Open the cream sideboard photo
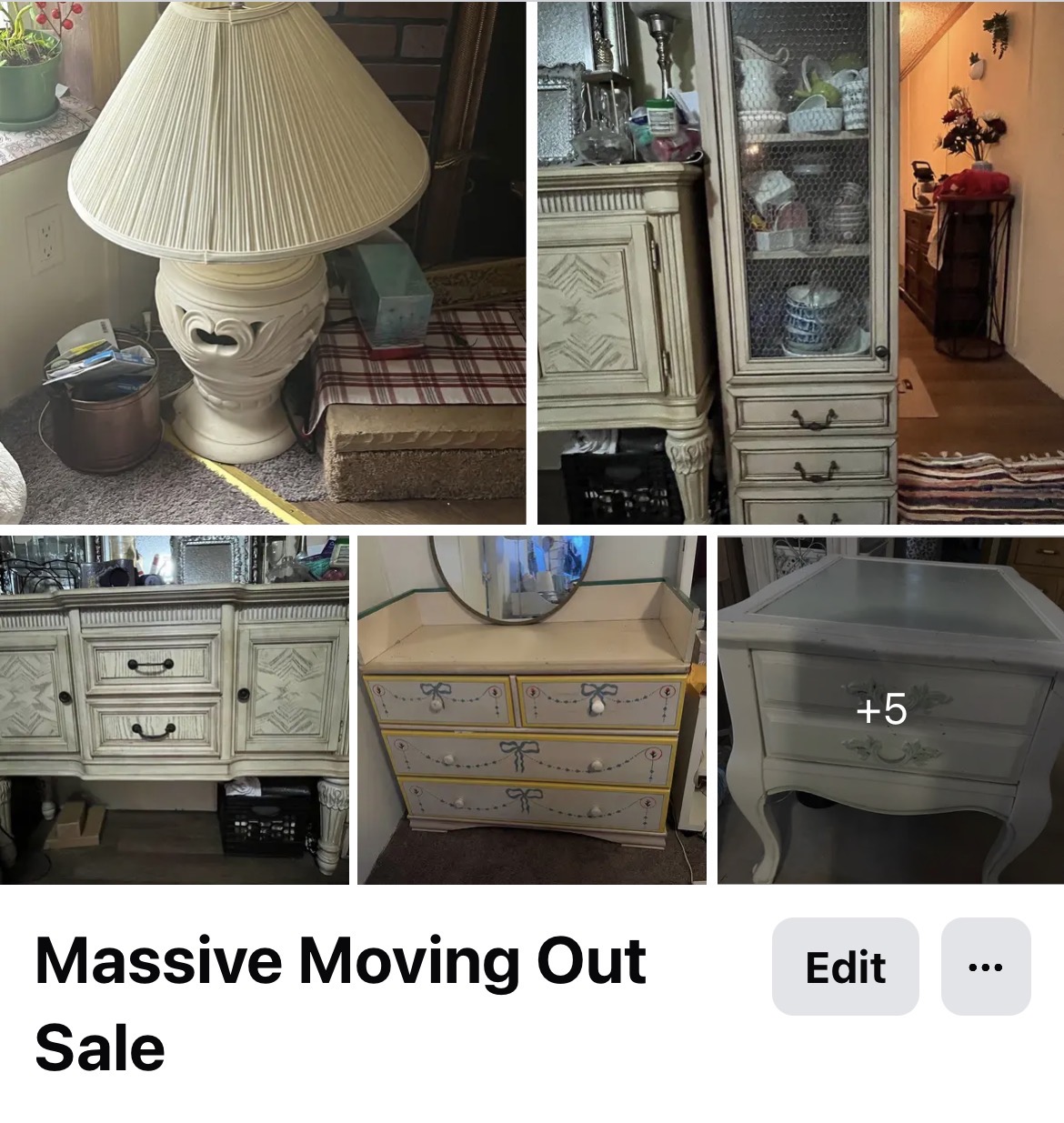The image size is (1064, 1123). point(174,709)
